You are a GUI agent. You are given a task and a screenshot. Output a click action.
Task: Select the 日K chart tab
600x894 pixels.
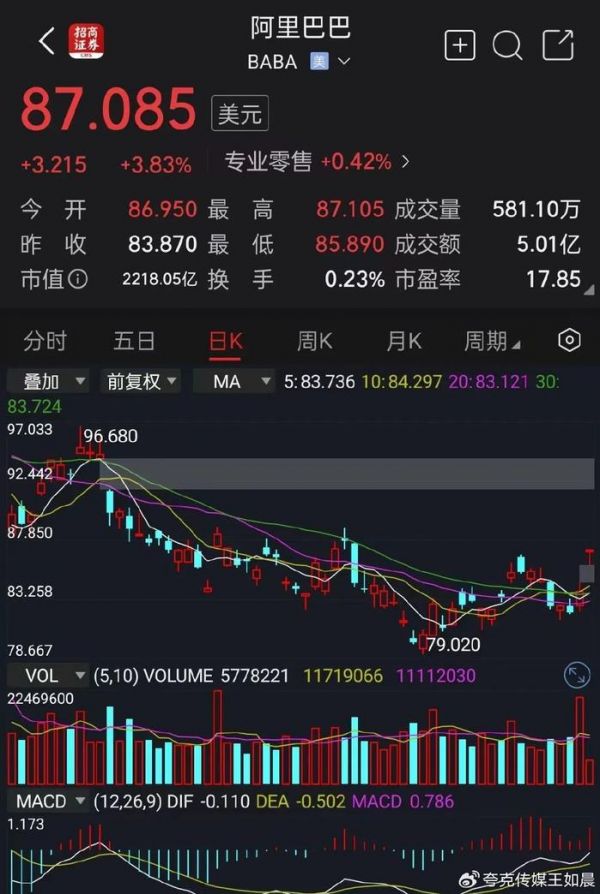pyautogui.click(x=225, y=341)
